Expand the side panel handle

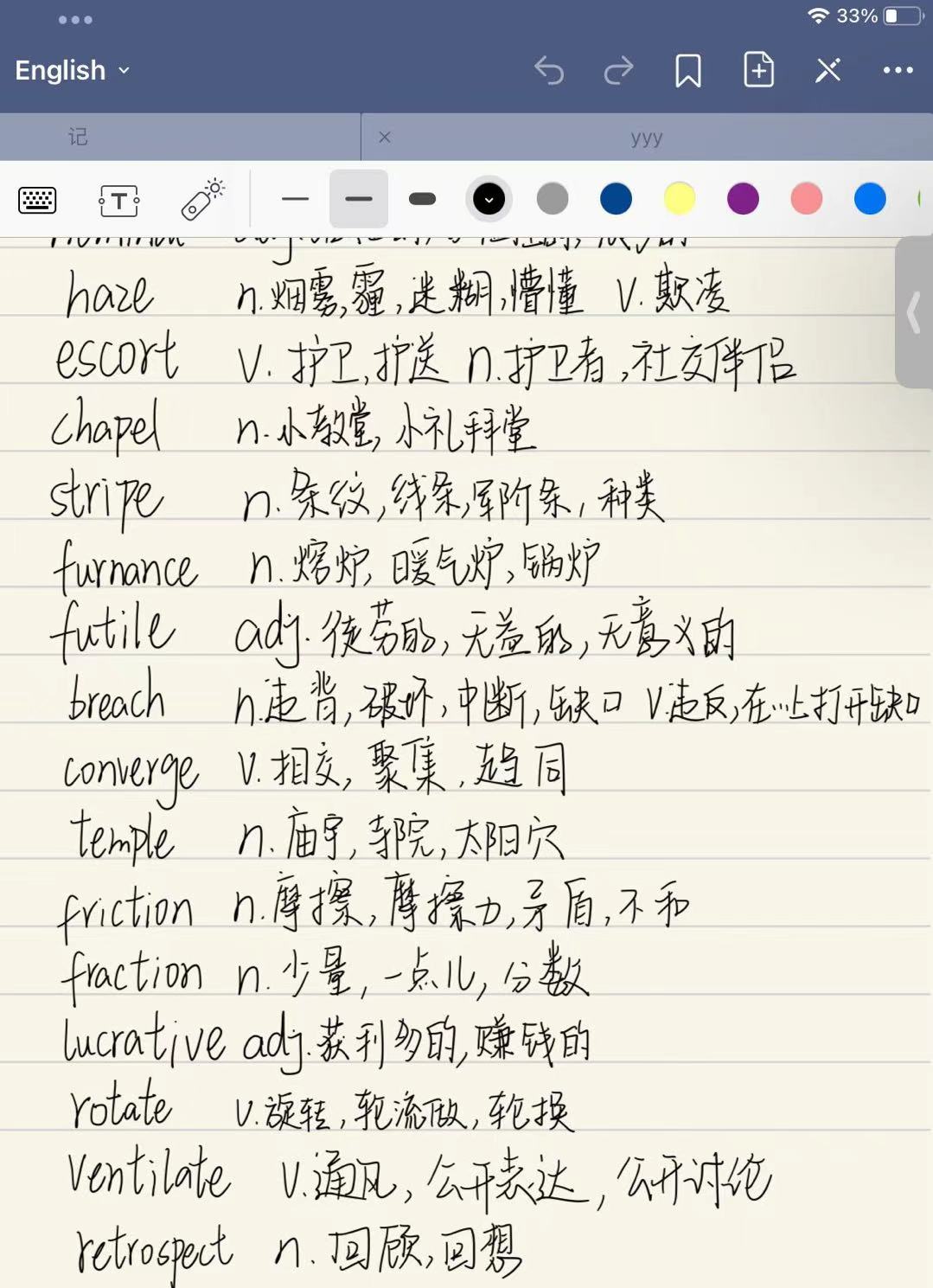pos(914,312)
